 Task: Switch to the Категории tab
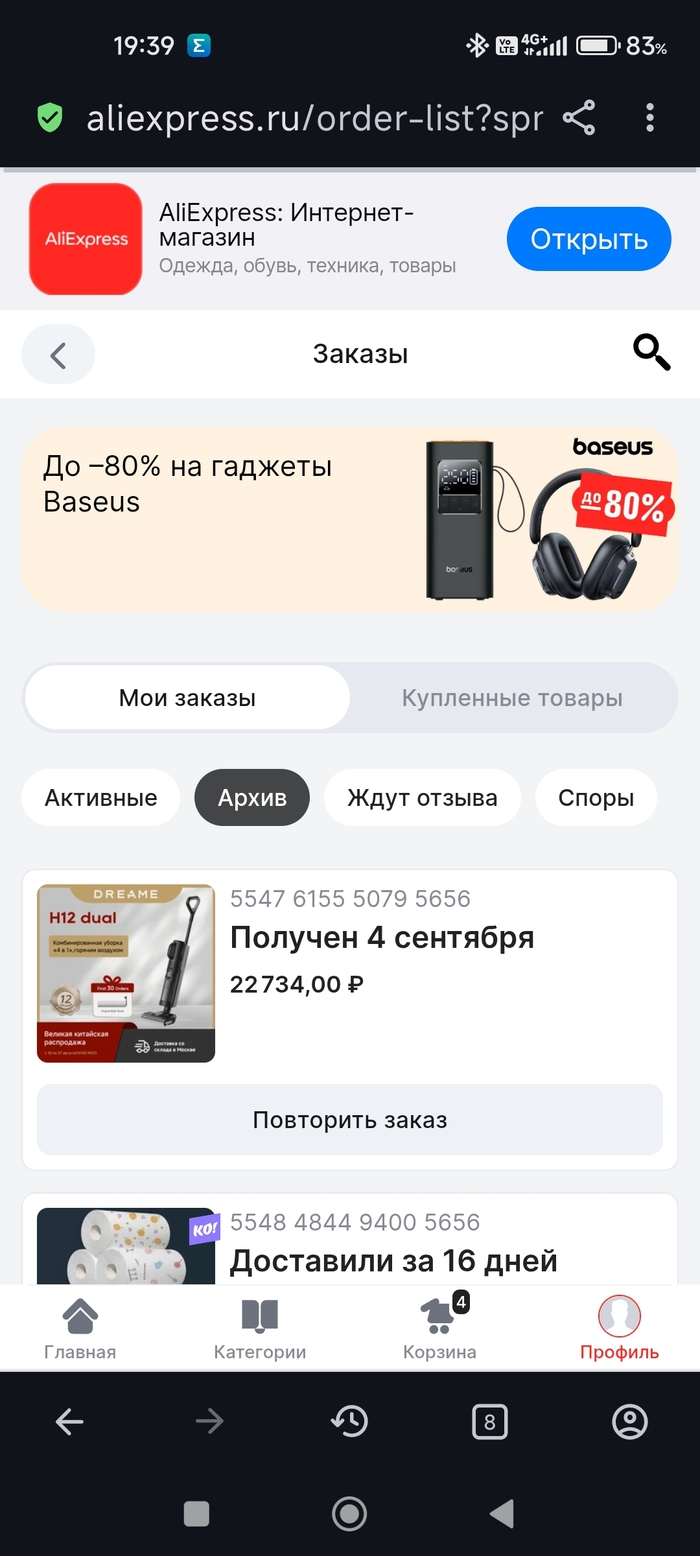tap(260, 1328)
